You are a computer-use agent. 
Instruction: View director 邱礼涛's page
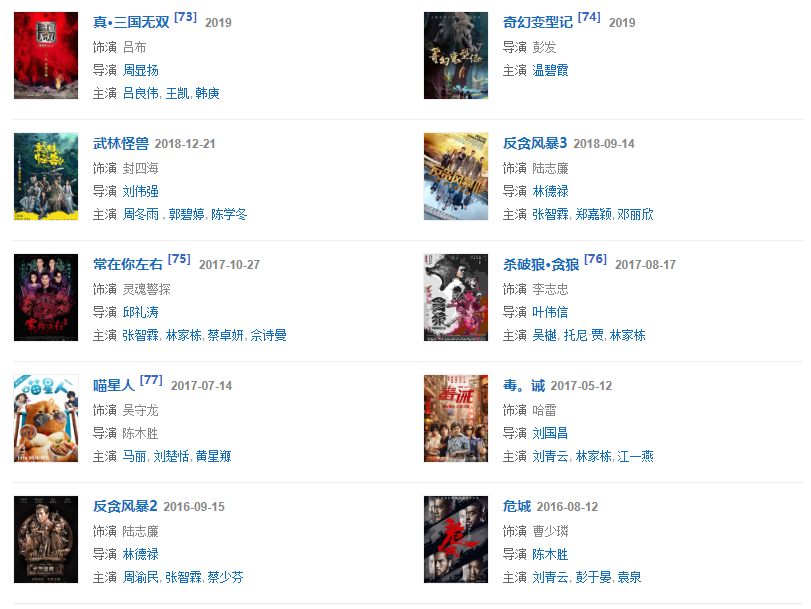point(140,312)
